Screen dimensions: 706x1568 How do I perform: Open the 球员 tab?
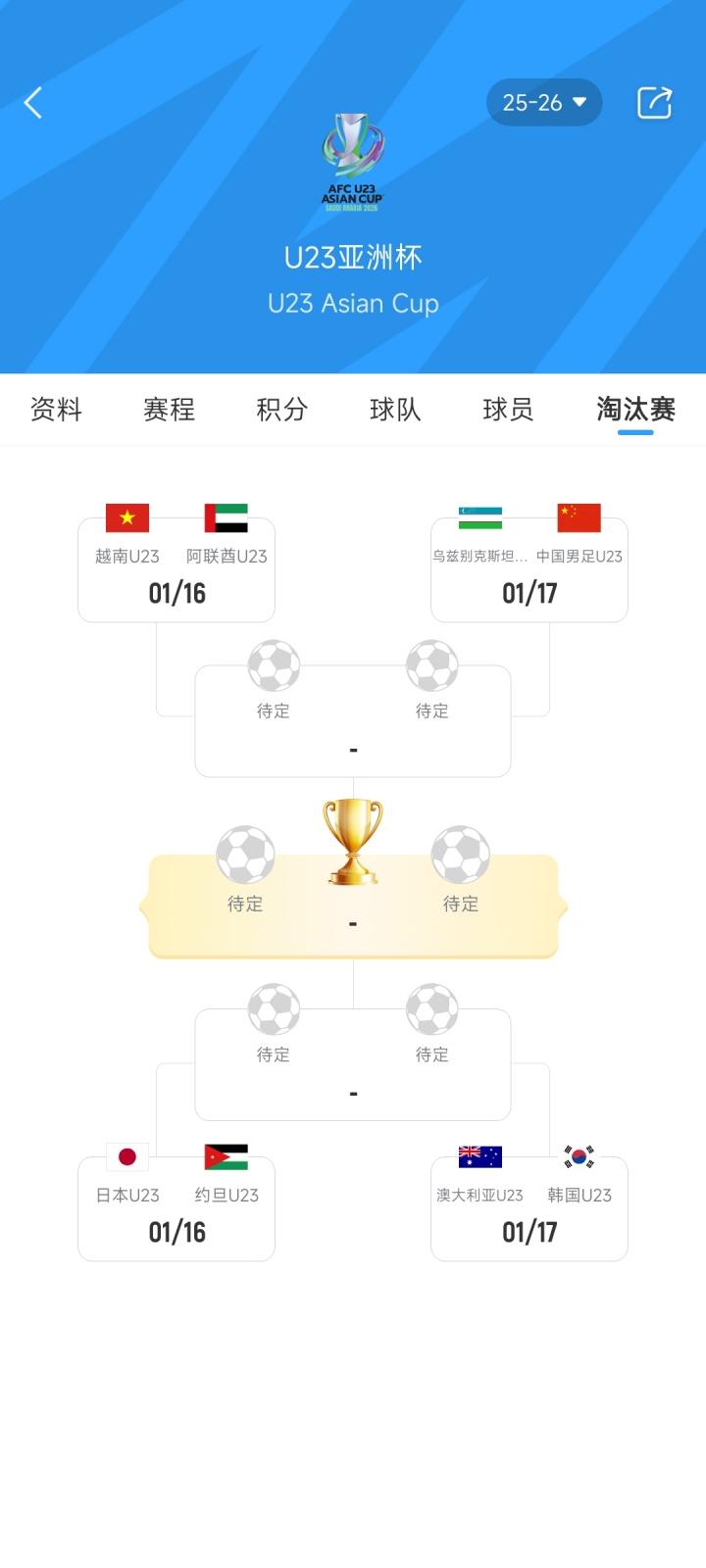tap(506, 410)
